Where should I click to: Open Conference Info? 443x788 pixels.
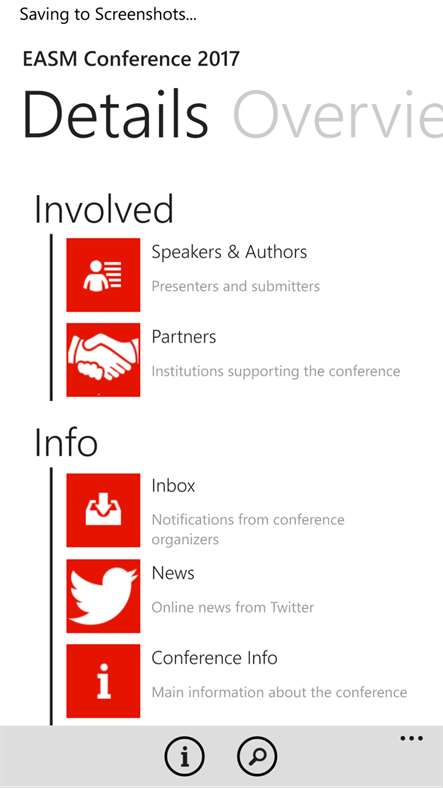[x=239, y=681]
